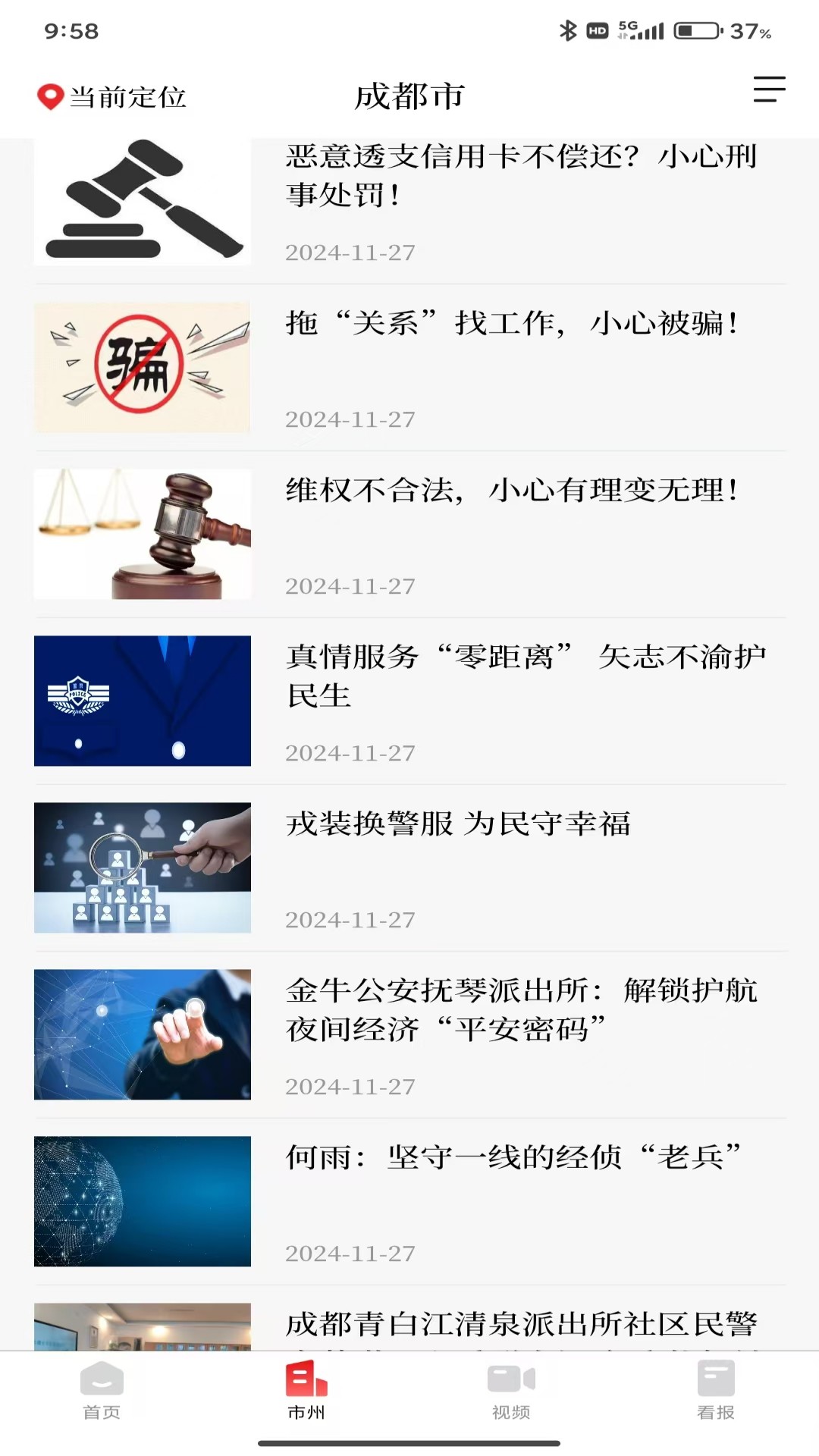
Task: Tap the police uniform thumbnail image
Action: (141, 701)
